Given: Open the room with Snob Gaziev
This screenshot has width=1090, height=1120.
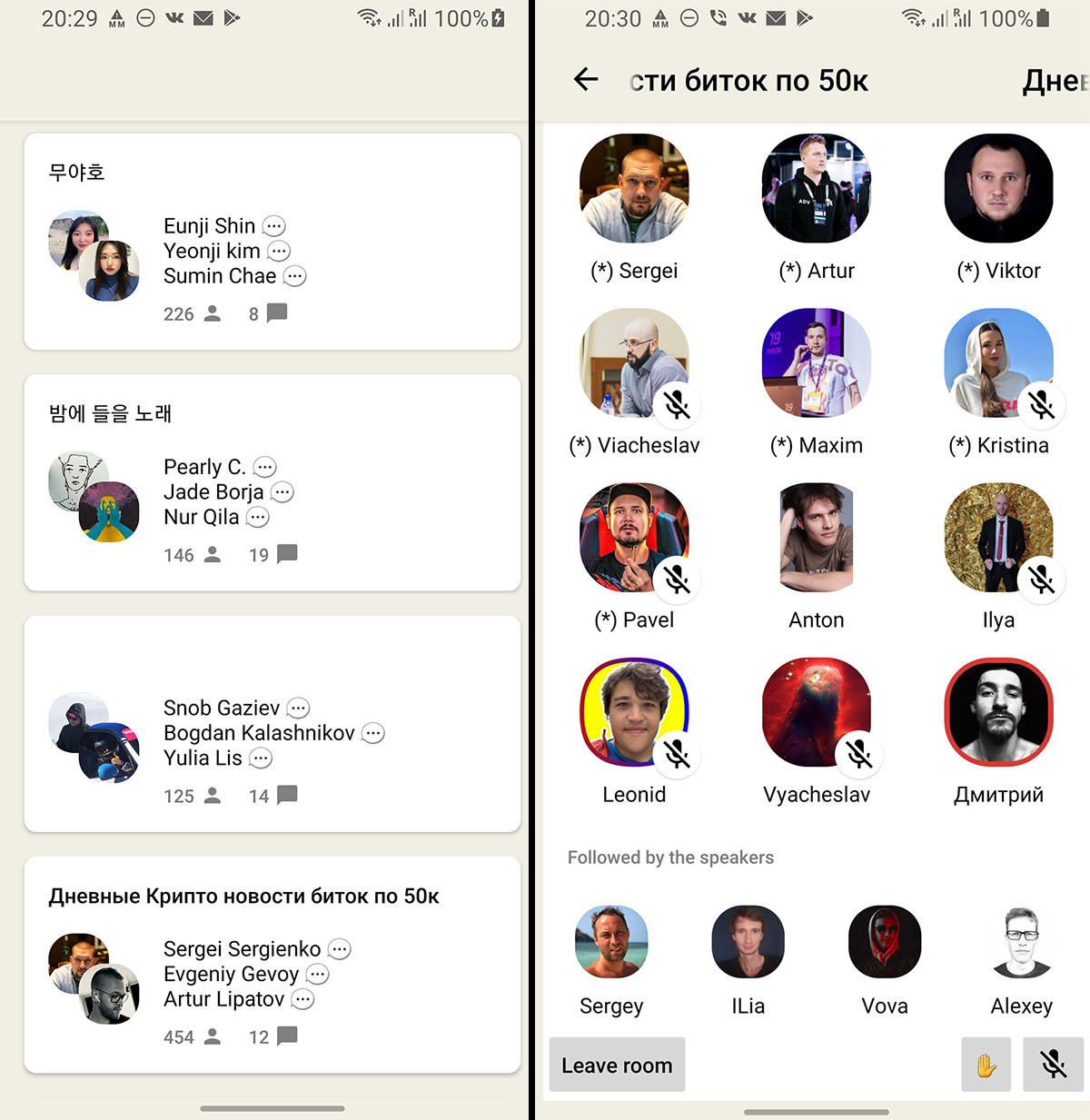Looking at the screenshot, I should pyautogui.click(x=272, y=724).
